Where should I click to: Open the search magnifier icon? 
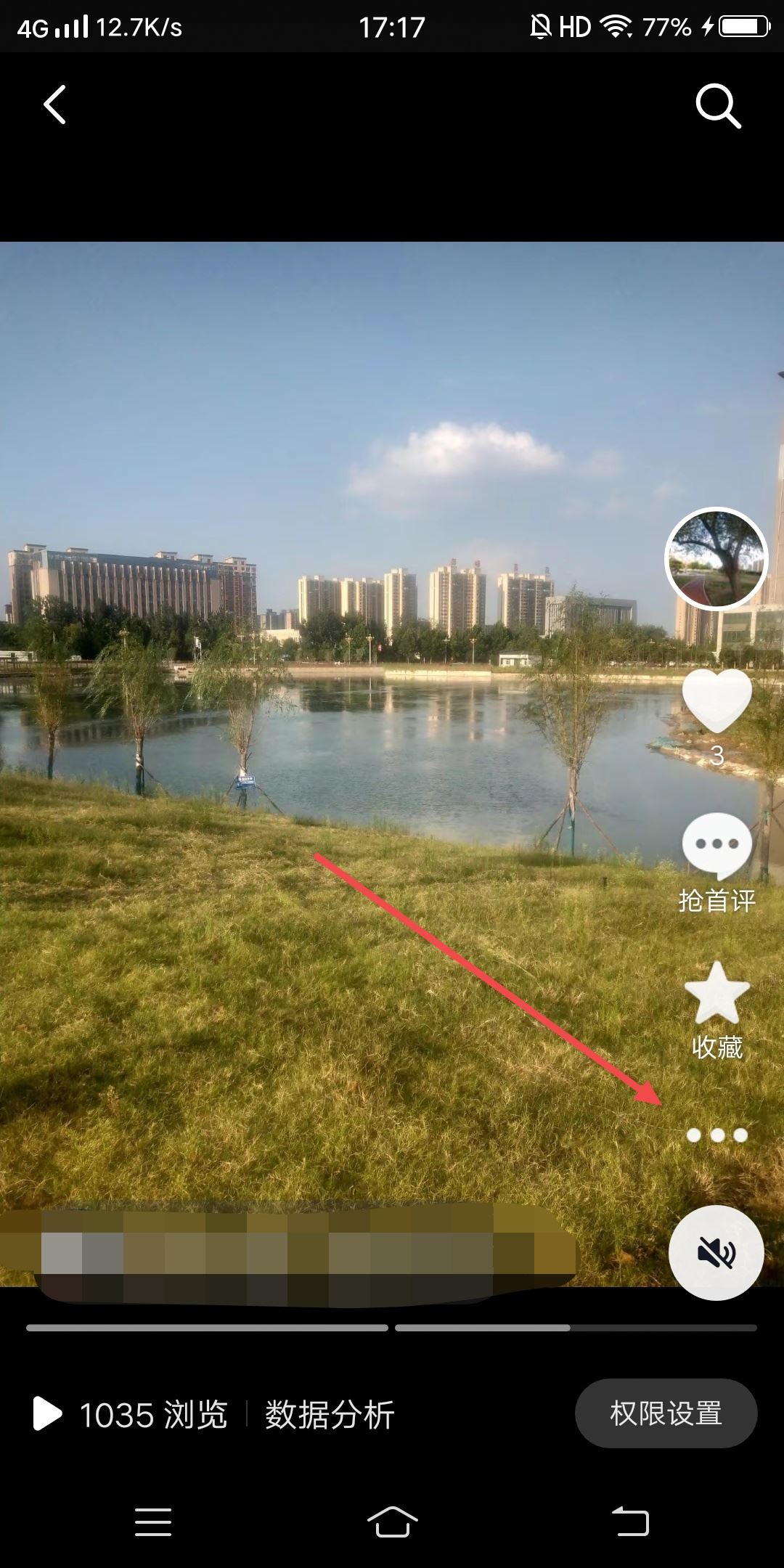click(x=718, y=107)
